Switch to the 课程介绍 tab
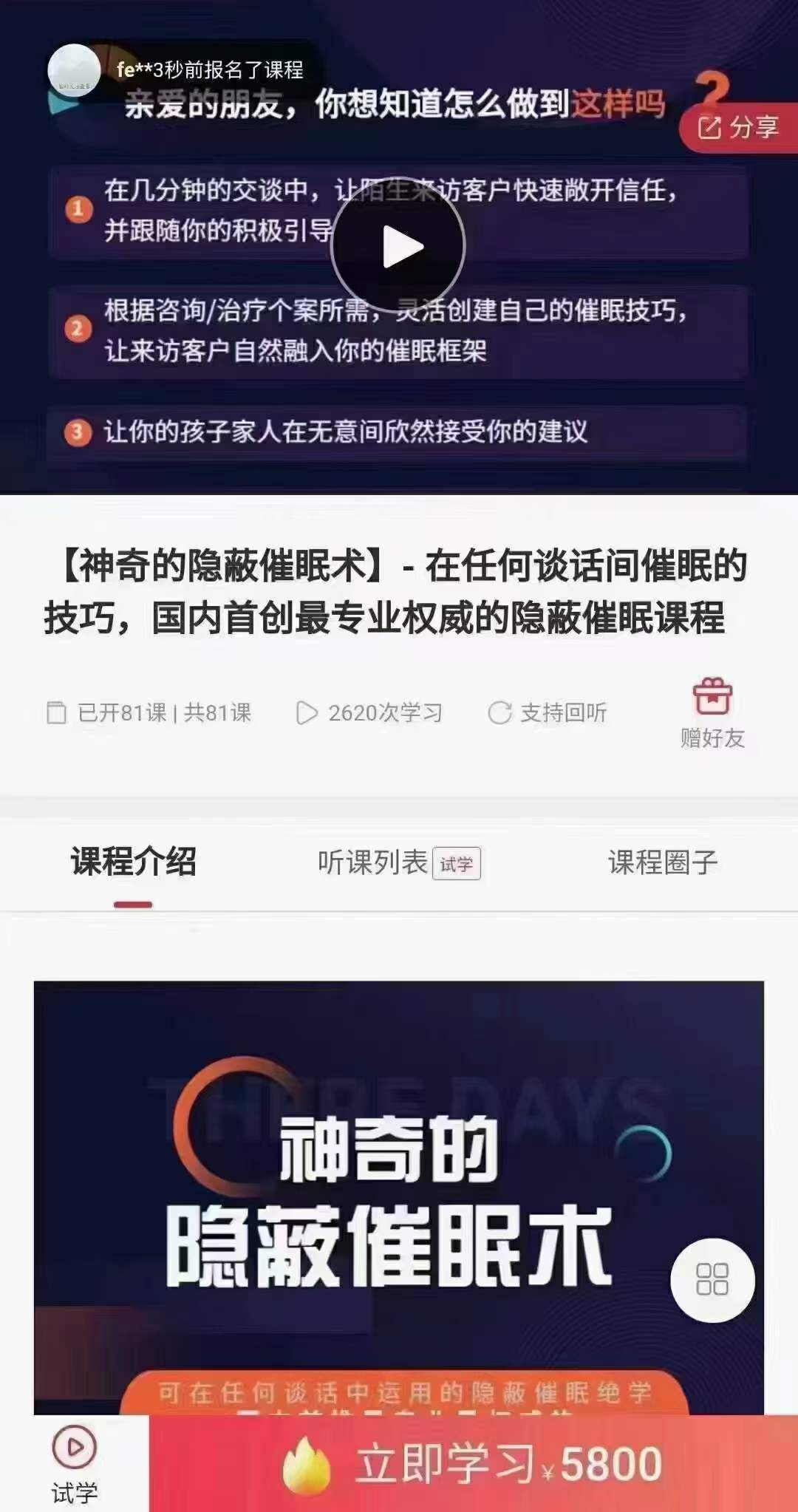 tap(134, 862)
